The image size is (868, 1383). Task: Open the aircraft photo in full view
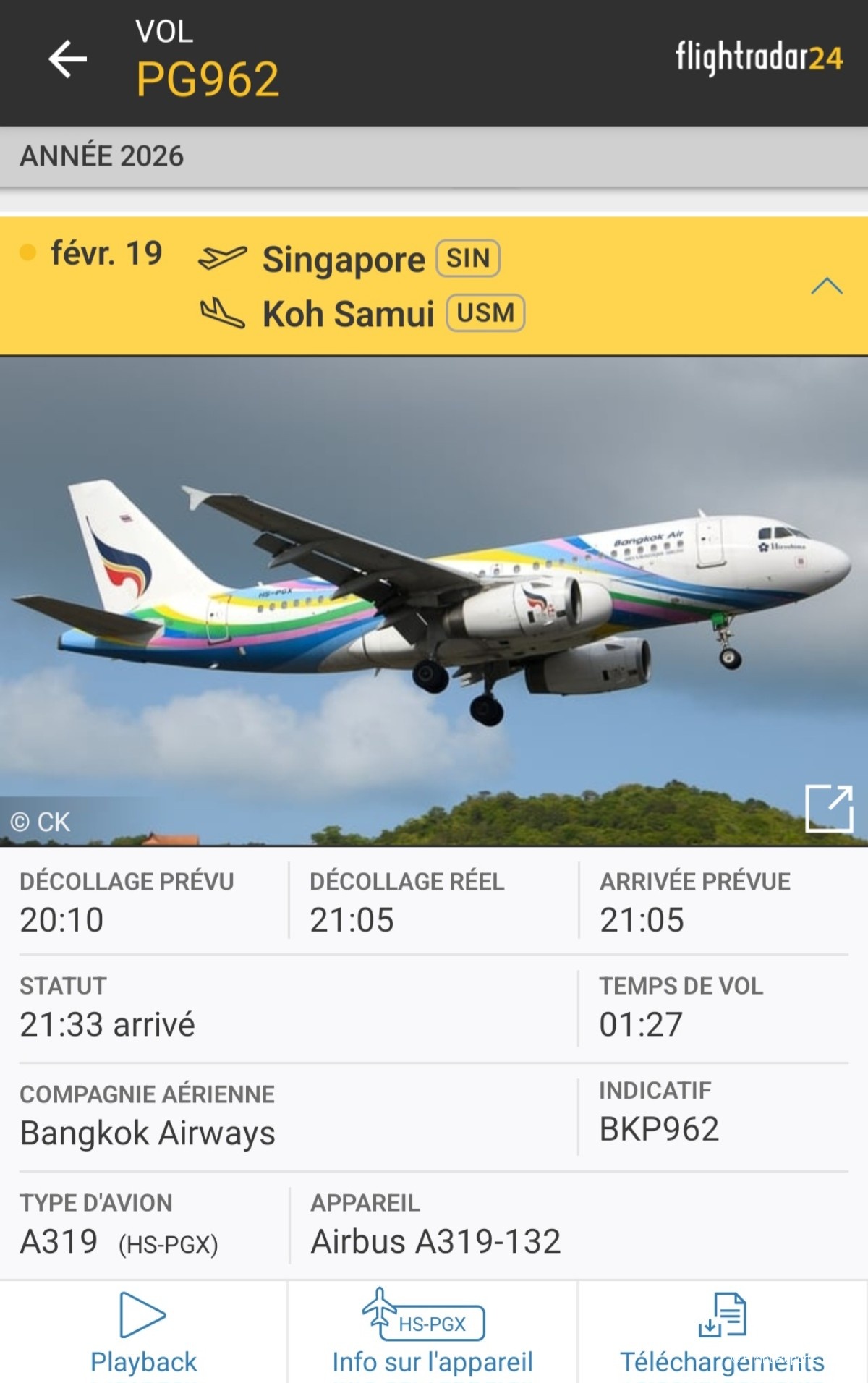pyautogui.click(x=829, y=808)
